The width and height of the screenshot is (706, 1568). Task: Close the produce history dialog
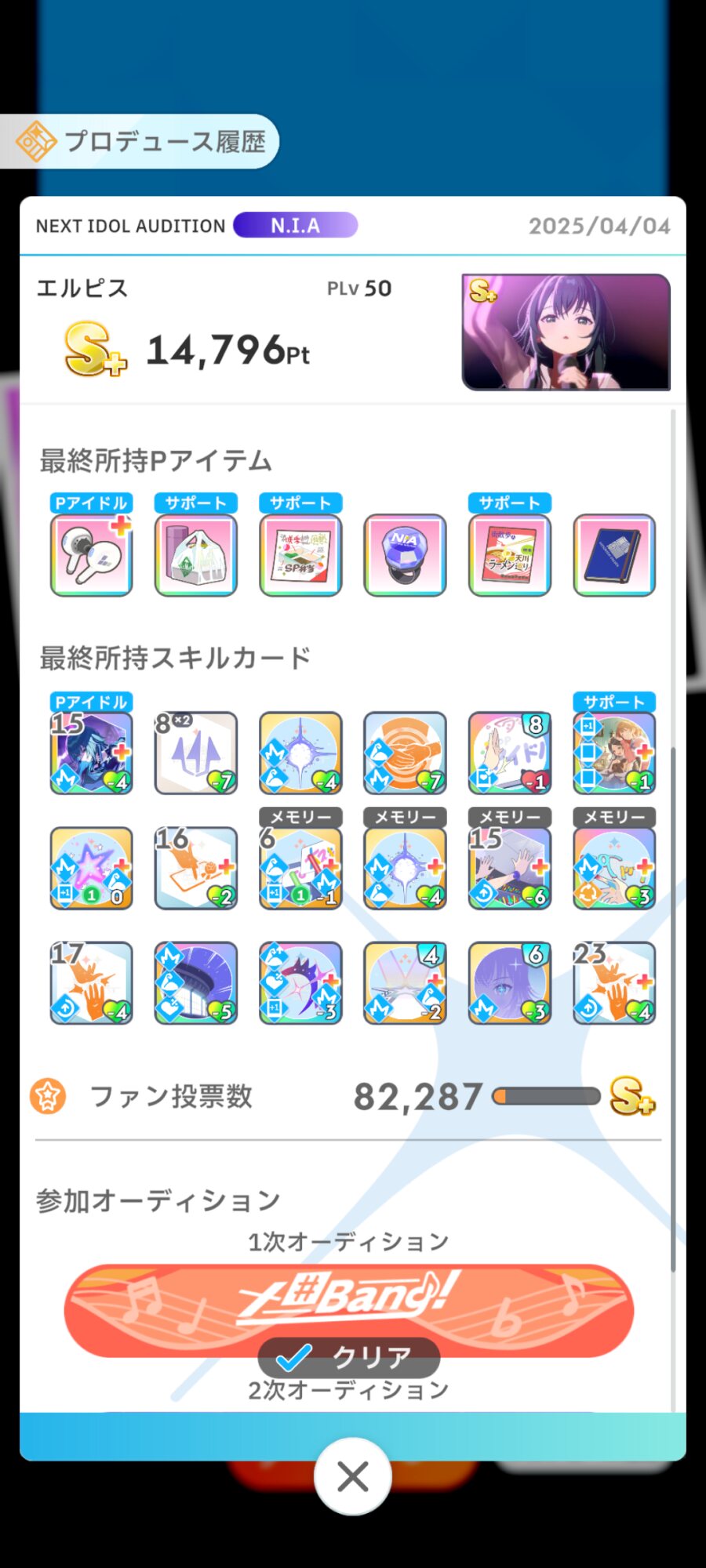click(x=352, y=1476)
